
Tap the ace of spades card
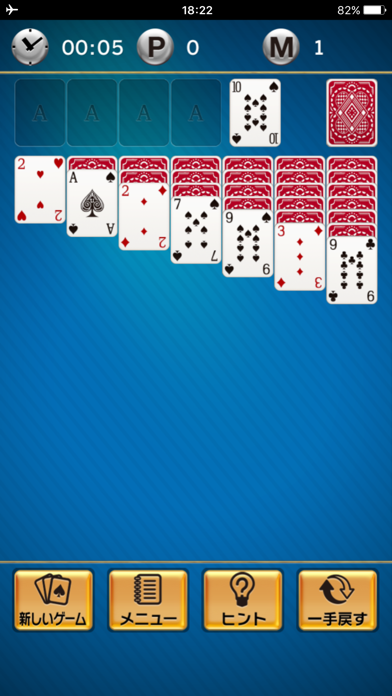tap(92, 203)
